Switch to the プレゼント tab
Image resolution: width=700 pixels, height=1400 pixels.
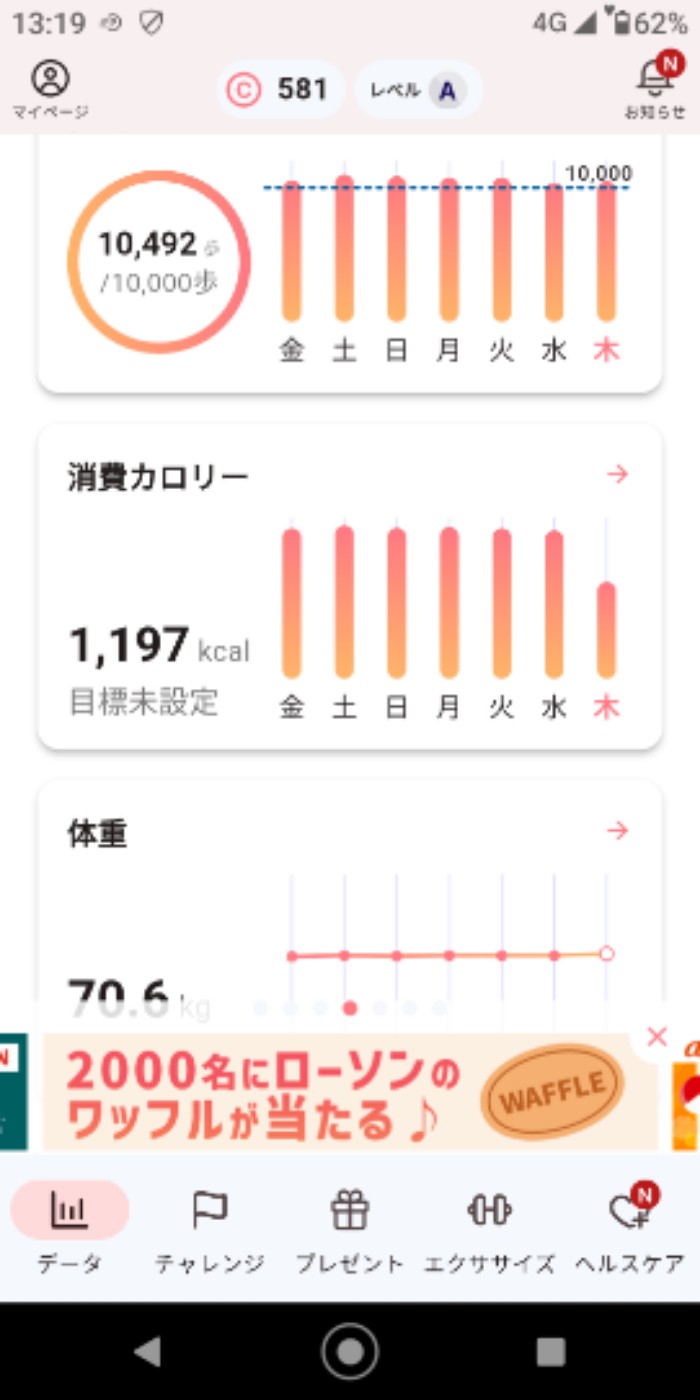click(350, 1227)
